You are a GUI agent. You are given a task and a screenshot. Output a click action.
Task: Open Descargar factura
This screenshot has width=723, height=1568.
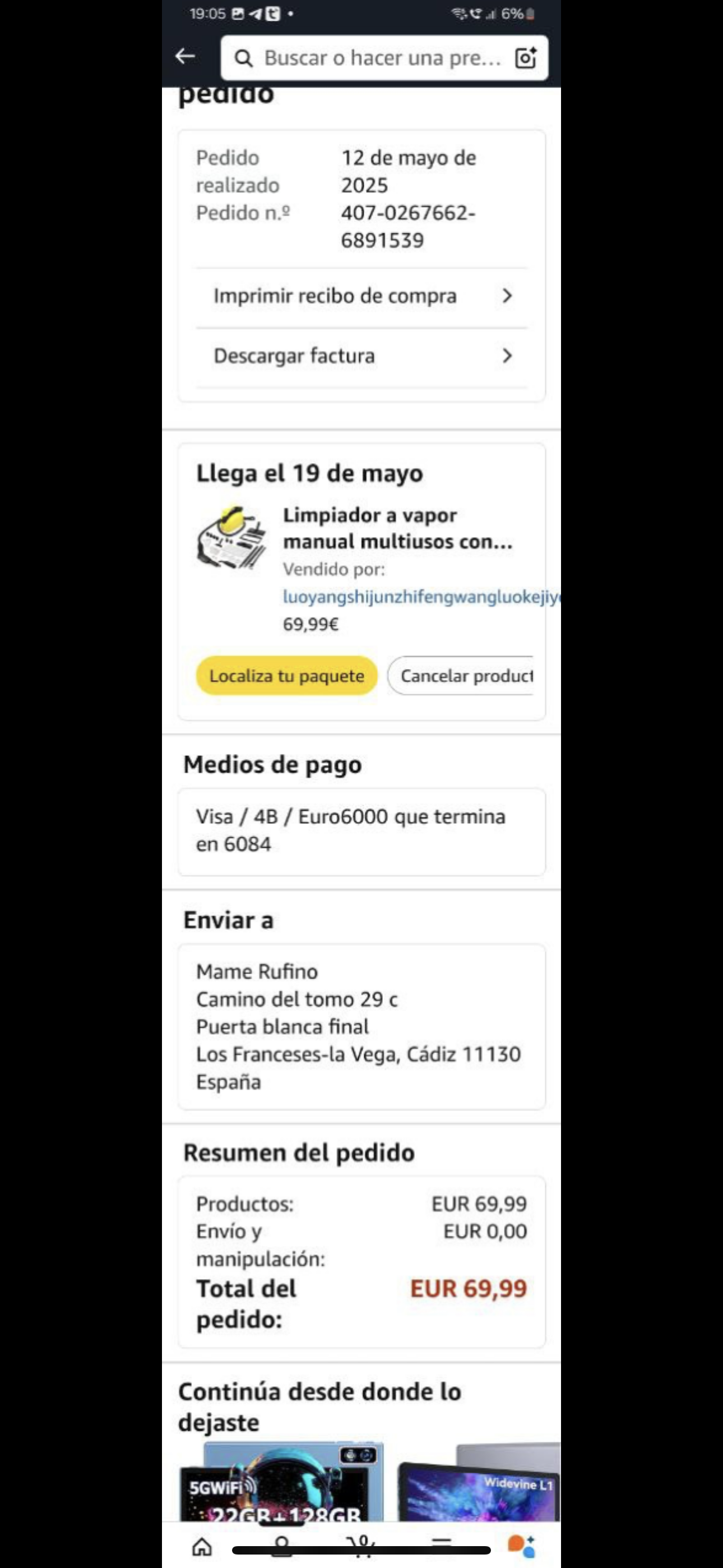361,356
